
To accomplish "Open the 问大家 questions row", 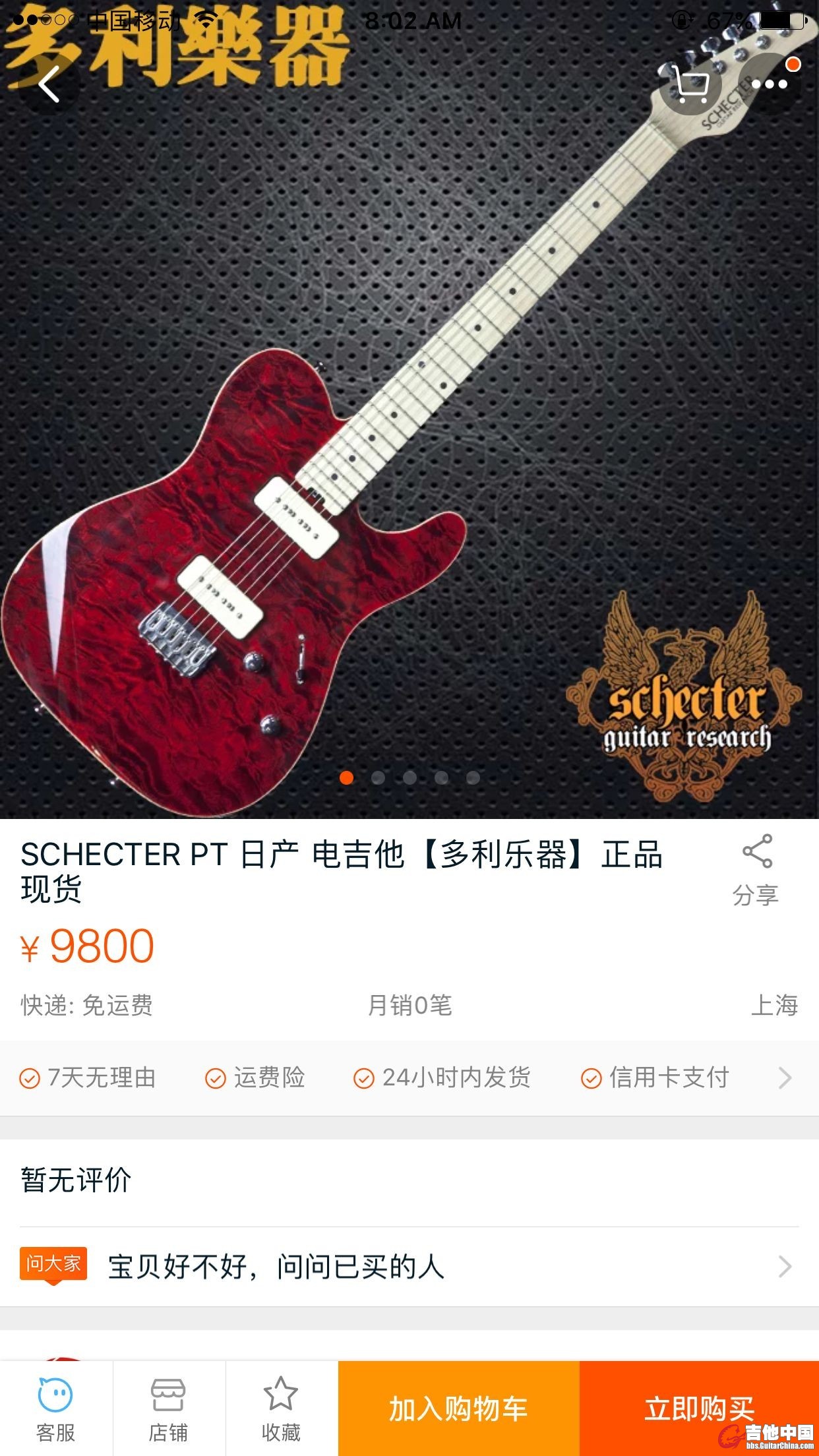I will tap(409, 1267).
